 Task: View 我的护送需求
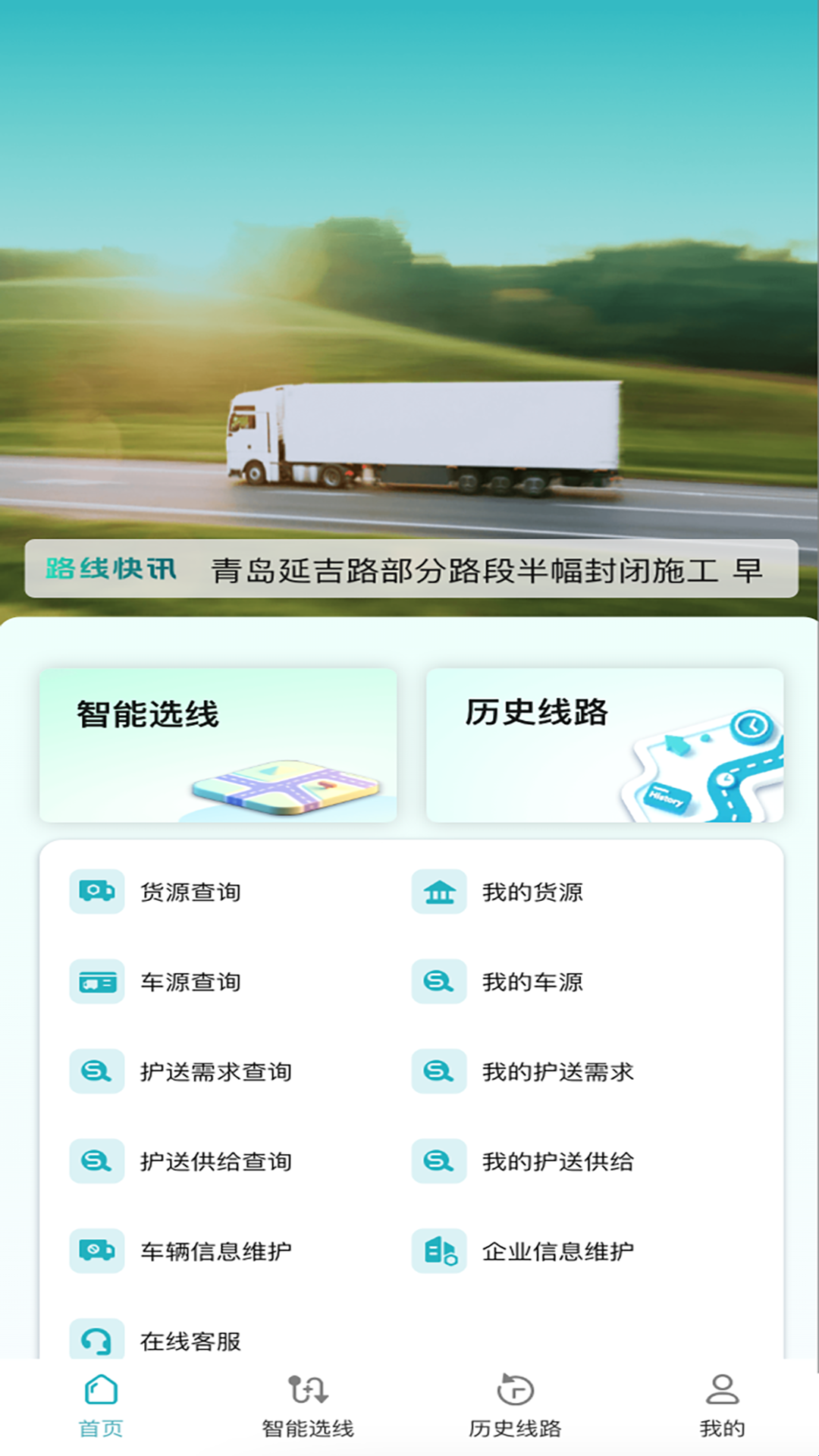tap(557, 1072)
